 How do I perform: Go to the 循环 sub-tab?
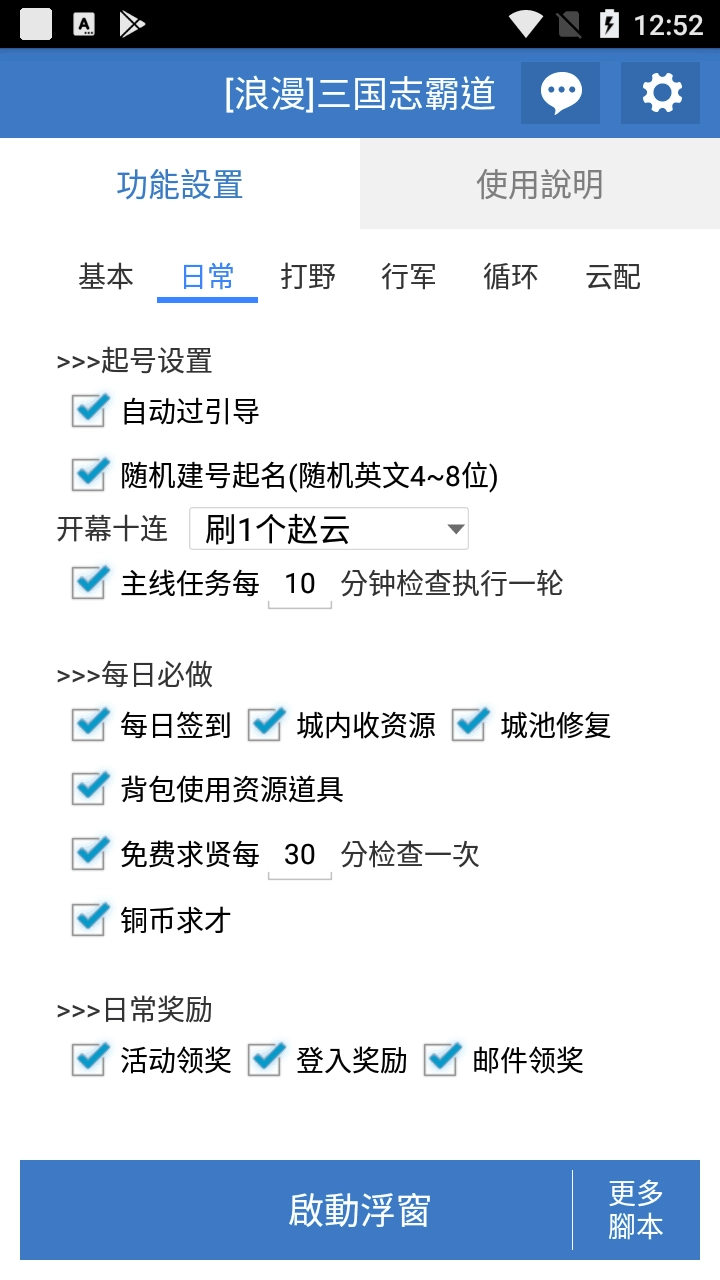click(510, 276)
